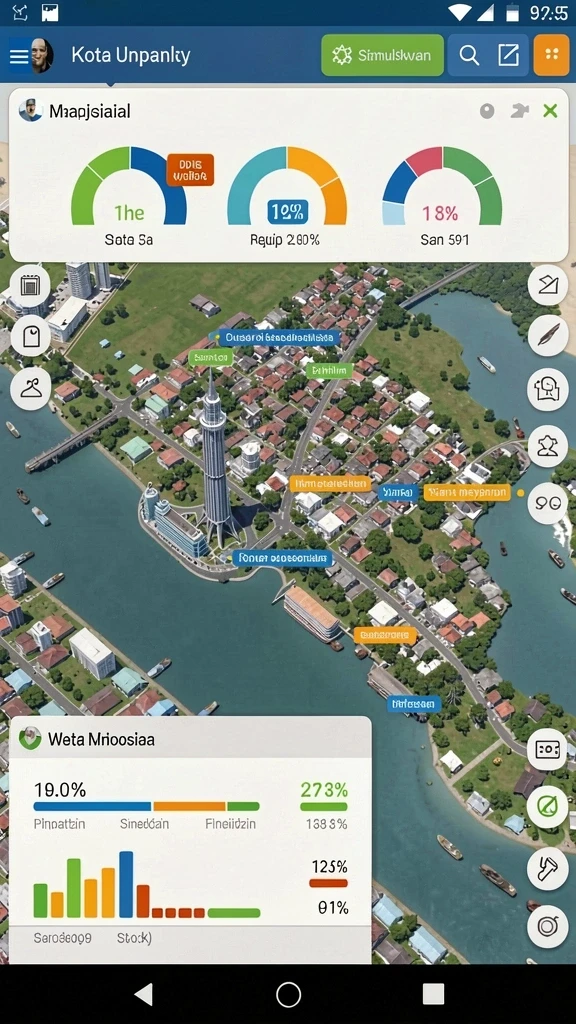Tap the calendar round button on left
Viewport: 576px width, 1024px height.
(31, 285)
